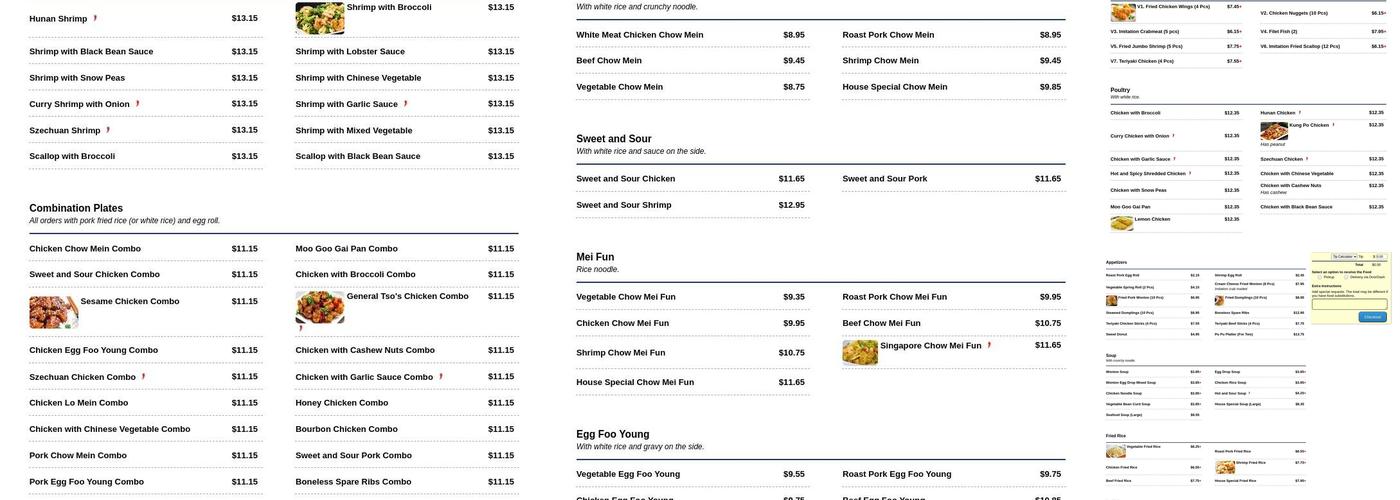Tap the blue Checkout button
The image size is (1400, 500).
(x=1373, y=317)
